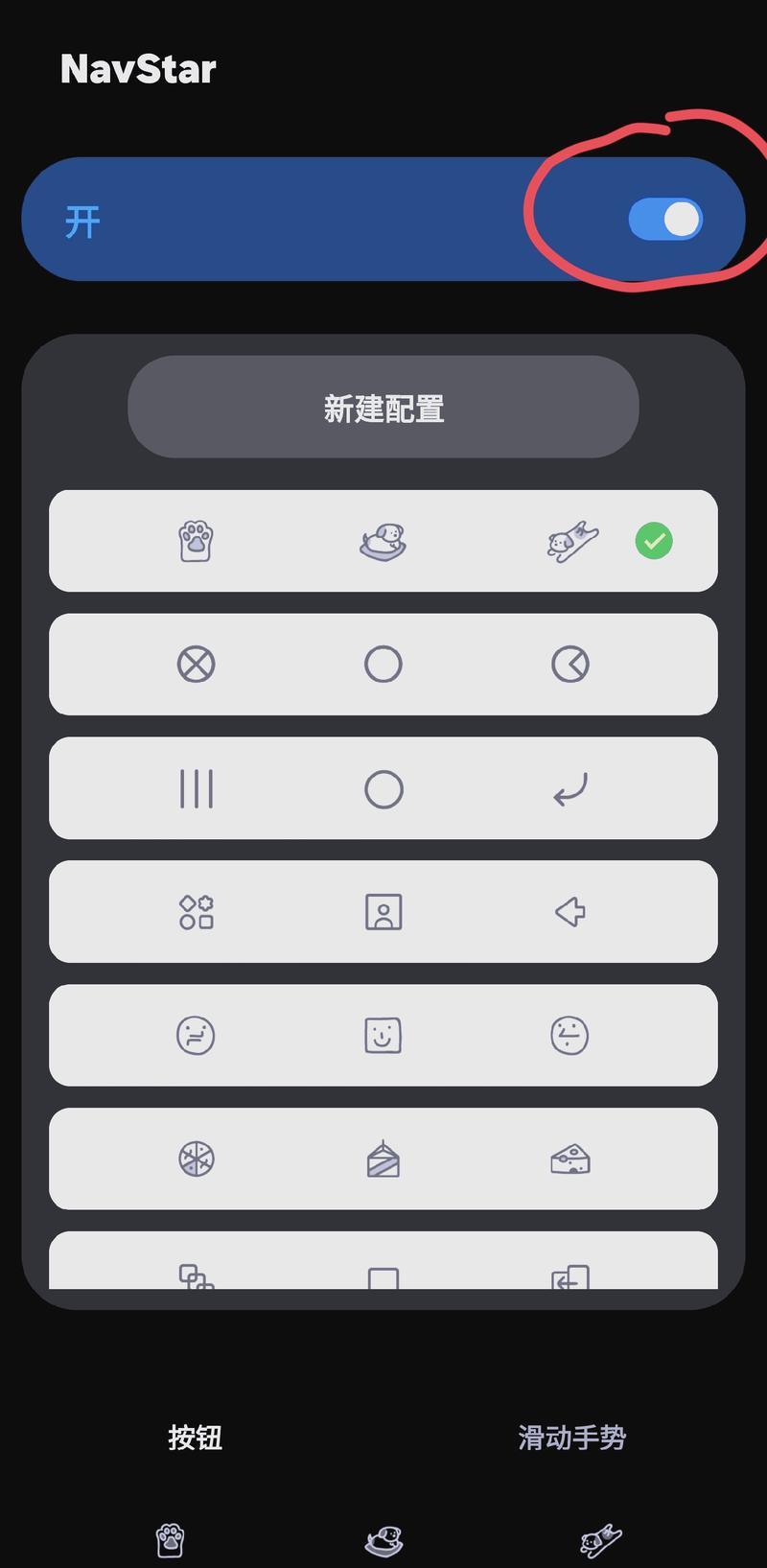Click the circle with X back icon
The image size is (767, 1568).
196,665
